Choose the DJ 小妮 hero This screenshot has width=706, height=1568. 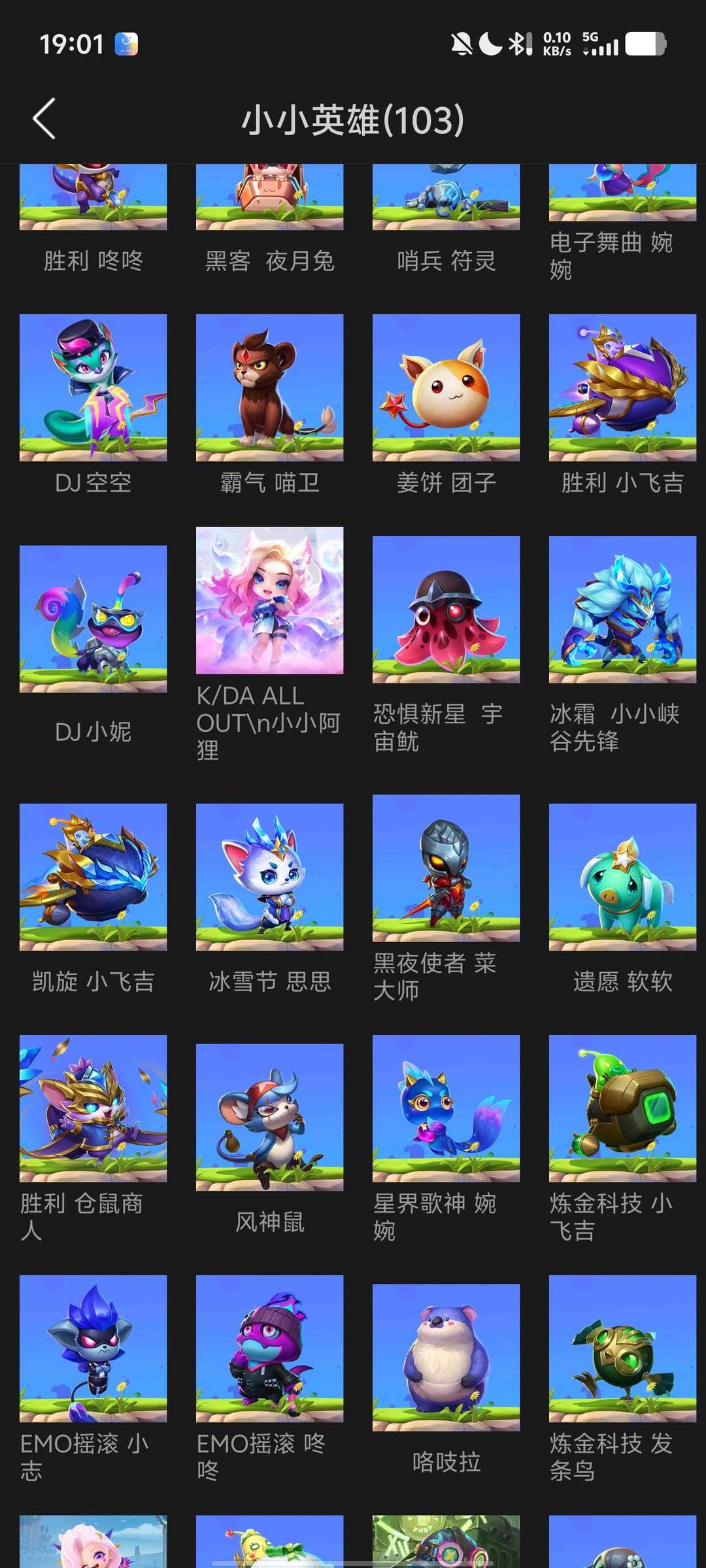pyautogui.click(x=93, y=619)
